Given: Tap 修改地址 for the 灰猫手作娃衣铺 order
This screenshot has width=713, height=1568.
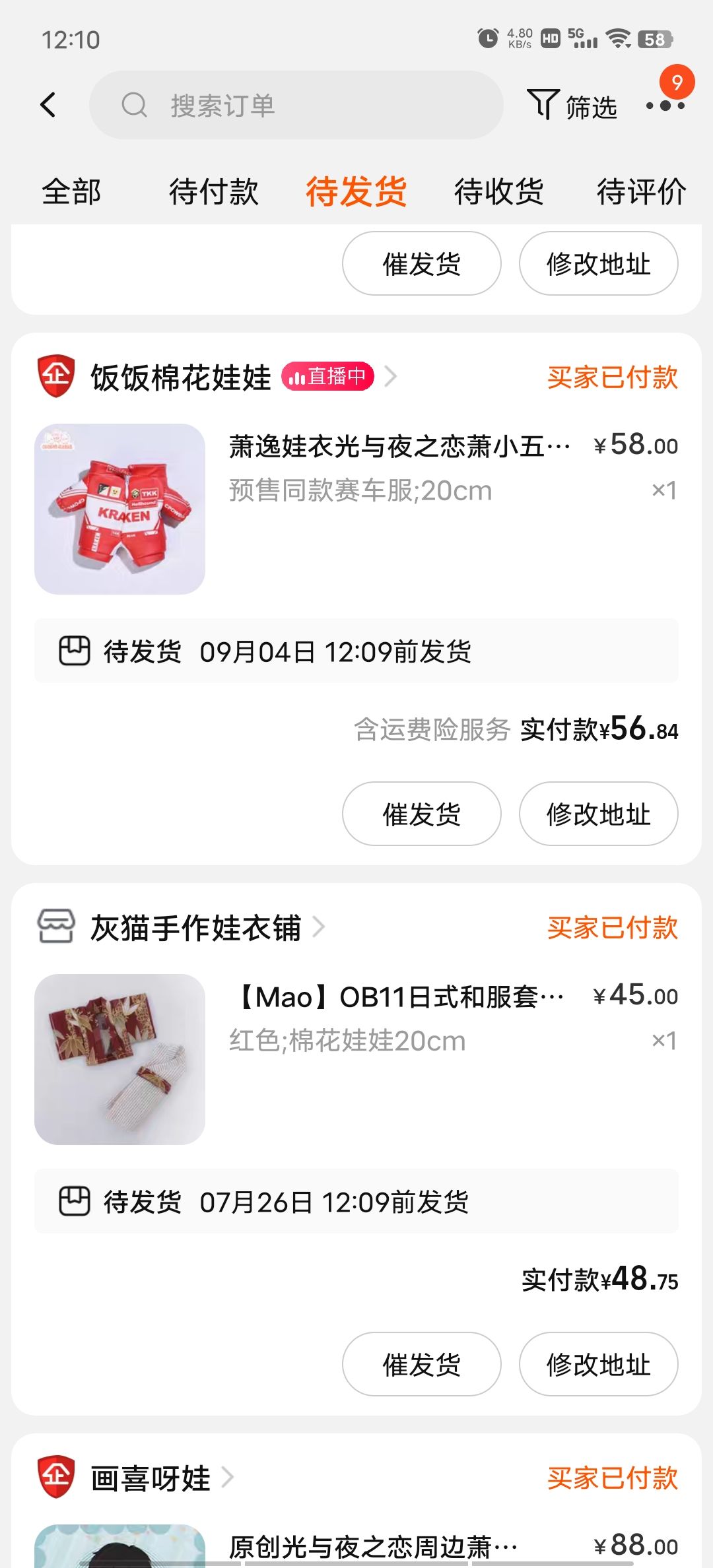Looking at the screenshot, I should point(598,1364).
